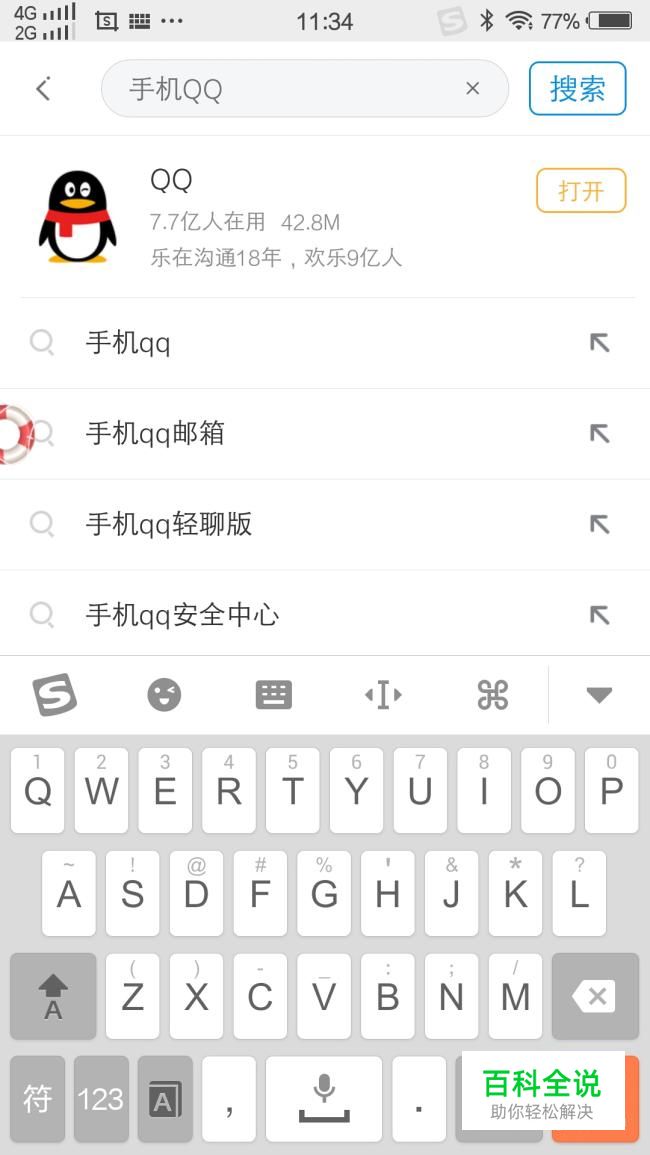The image size is (650, 1155).
Task: Open the 符 symbols keyboard
Action: tap(38, 1099)
